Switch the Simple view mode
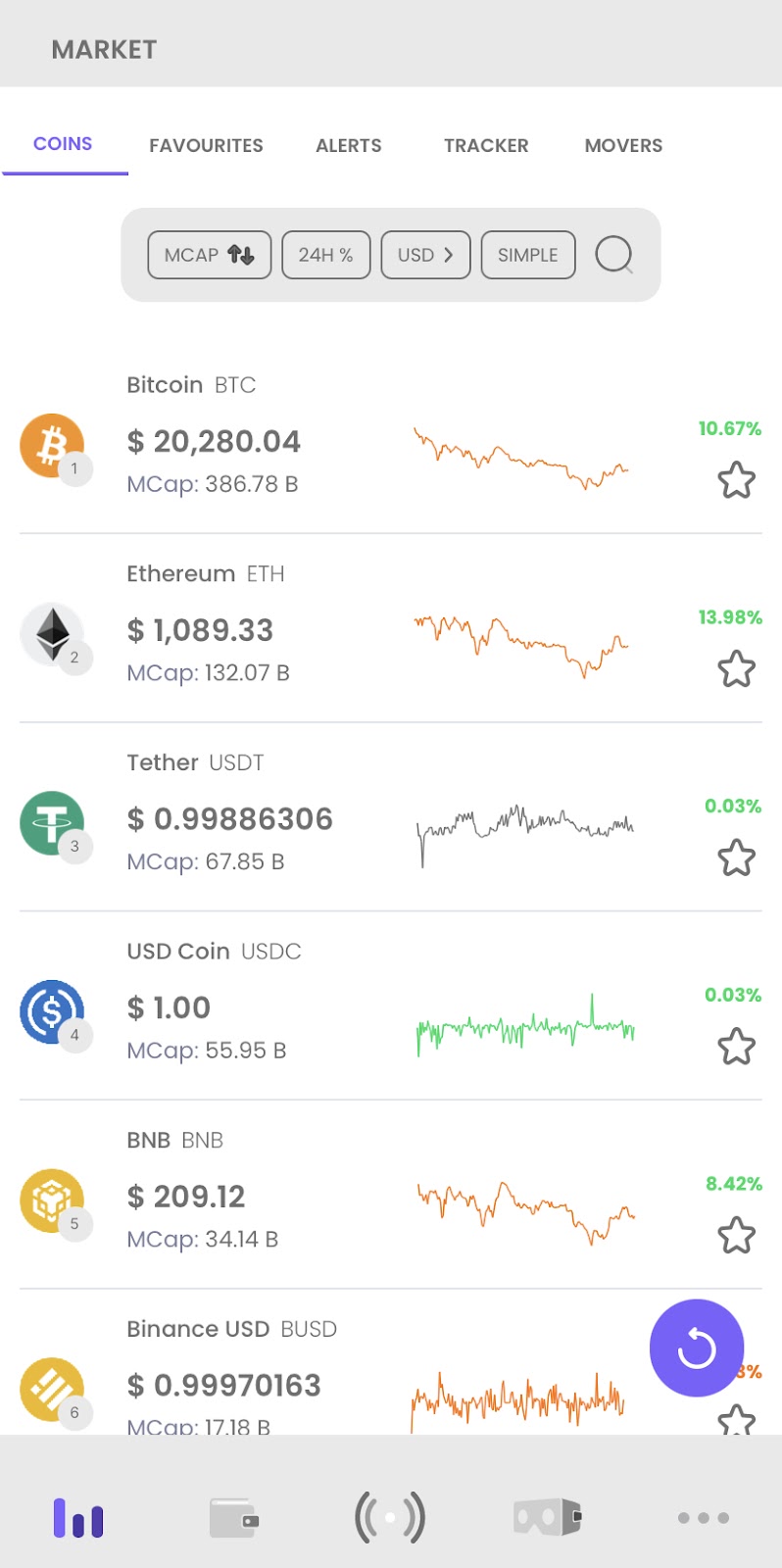Viewport: 782px width, 1568px height. pos(527,255)
